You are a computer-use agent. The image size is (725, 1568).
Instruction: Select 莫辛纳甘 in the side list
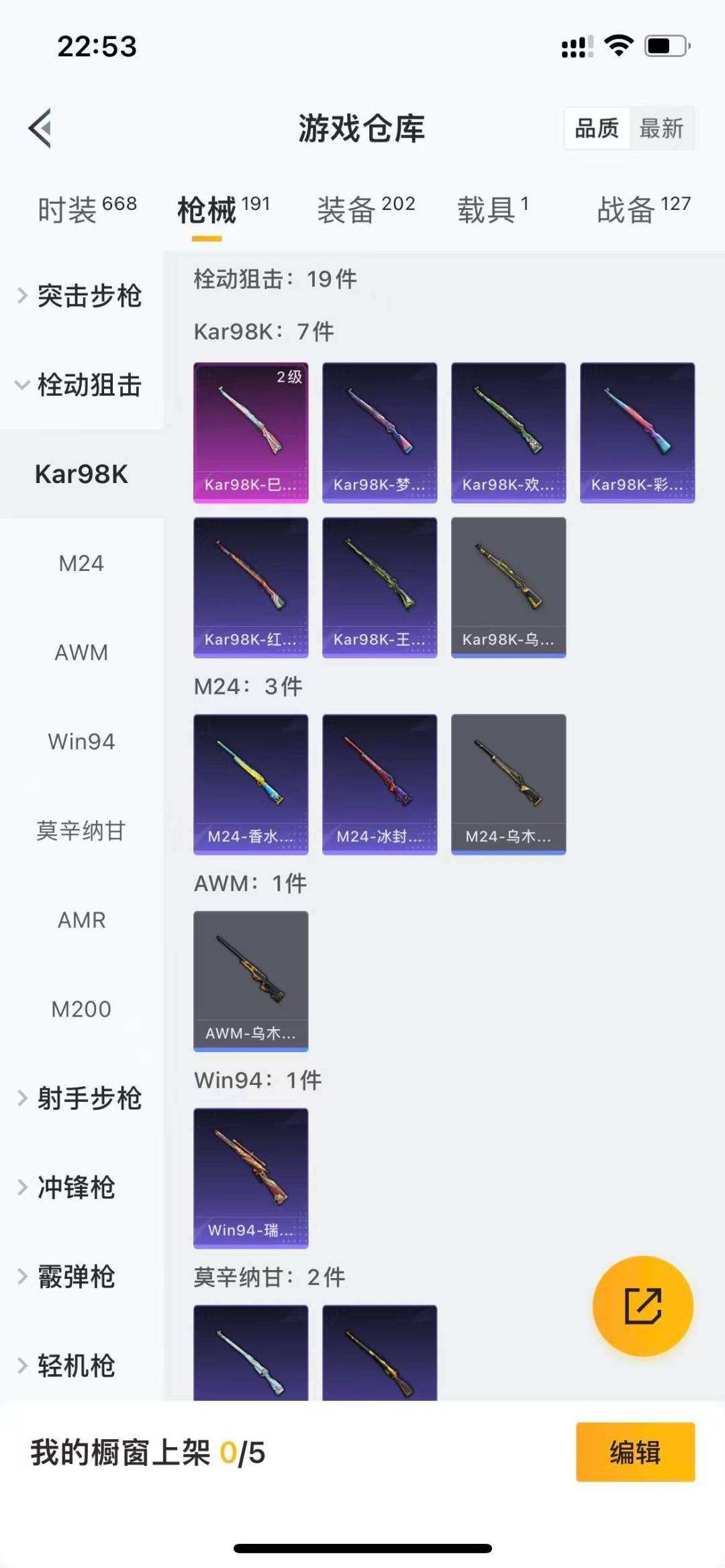coord(81,831)
